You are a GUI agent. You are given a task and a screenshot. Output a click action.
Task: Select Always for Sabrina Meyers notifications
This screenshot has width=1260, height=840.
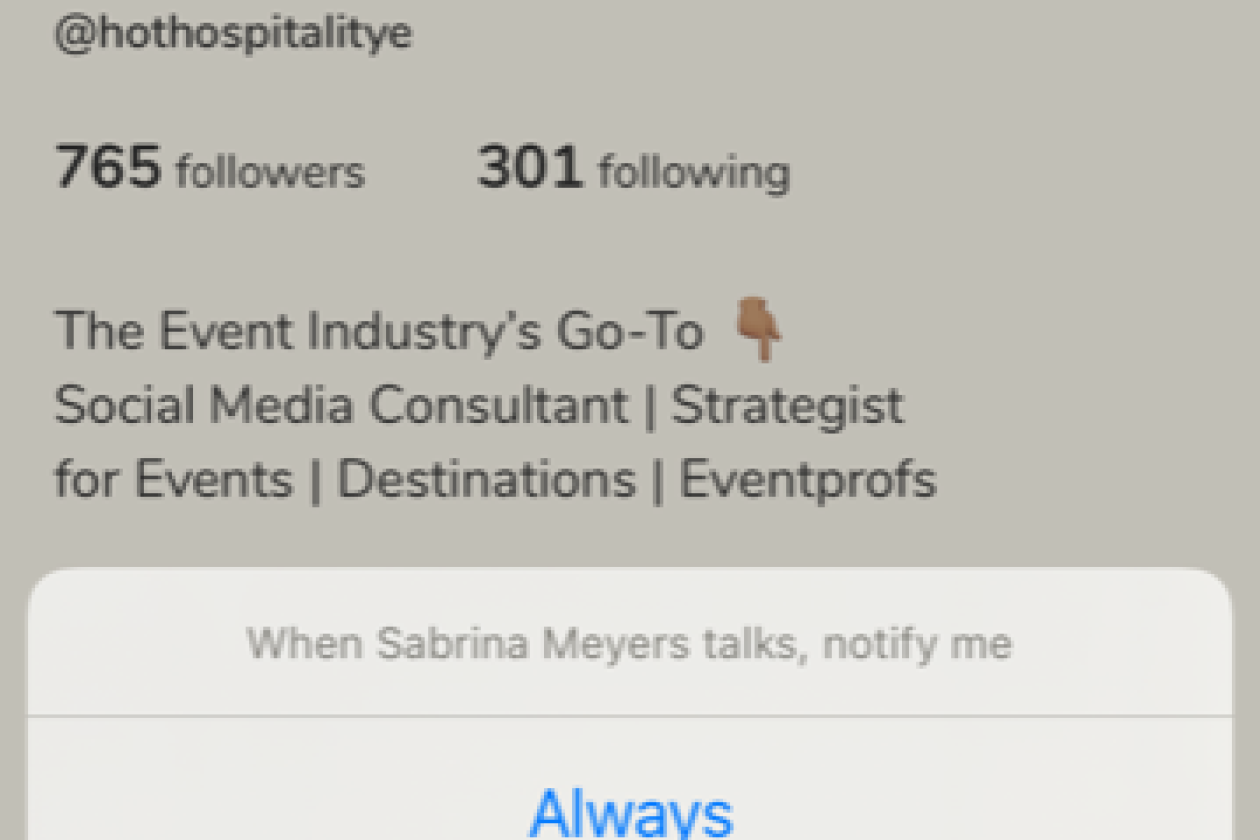[630, 812]
